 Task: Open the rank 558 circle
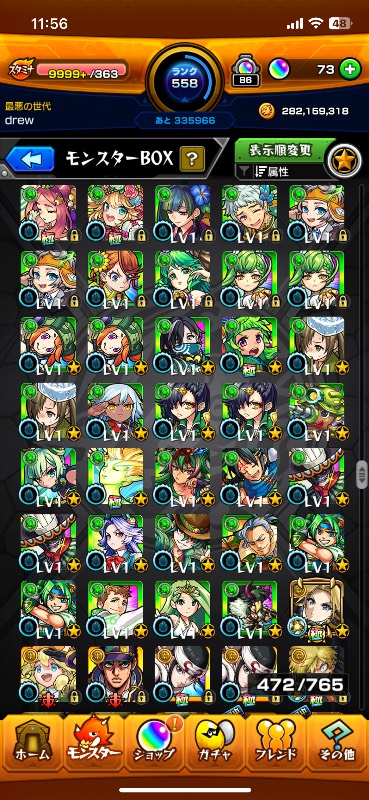[184, 78]
